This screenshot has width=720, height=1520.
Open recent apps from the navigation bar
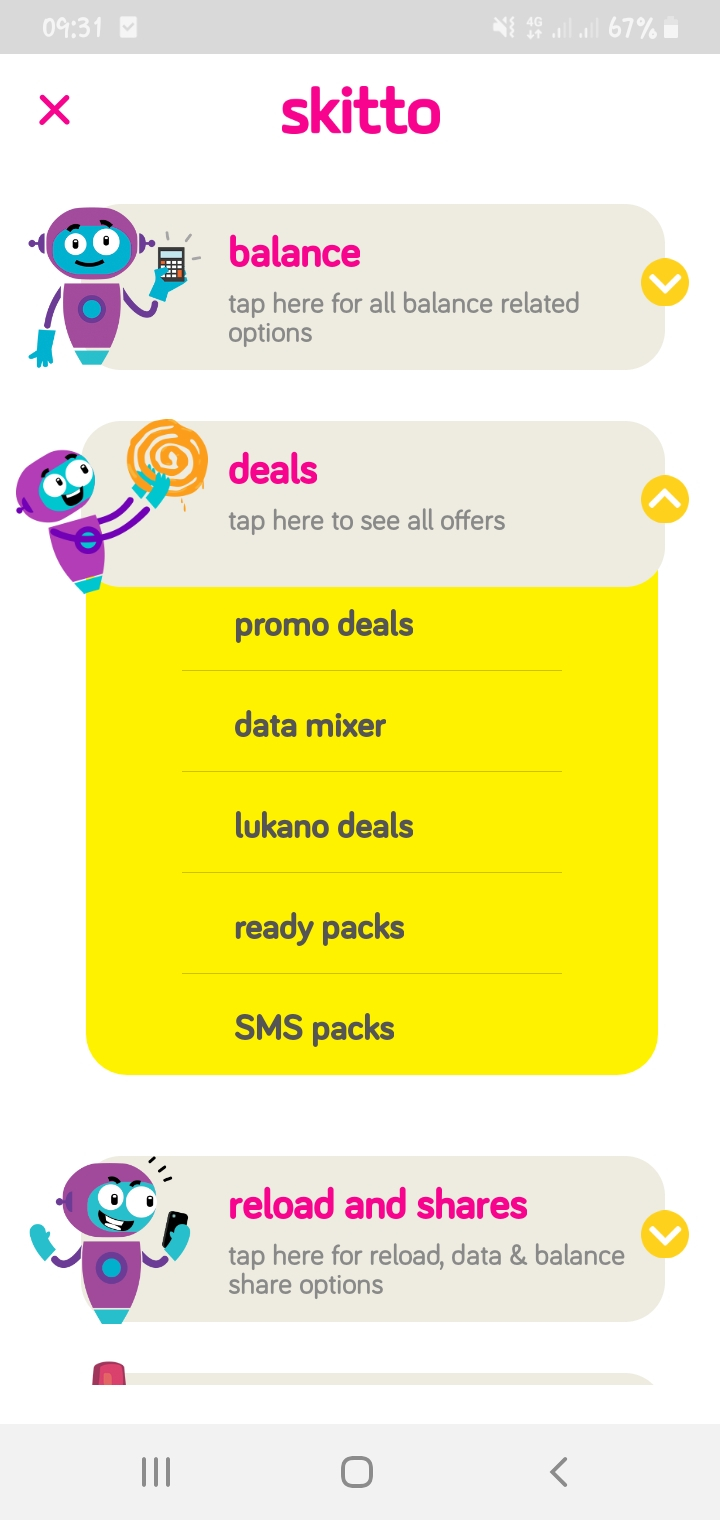[156, 1472]
